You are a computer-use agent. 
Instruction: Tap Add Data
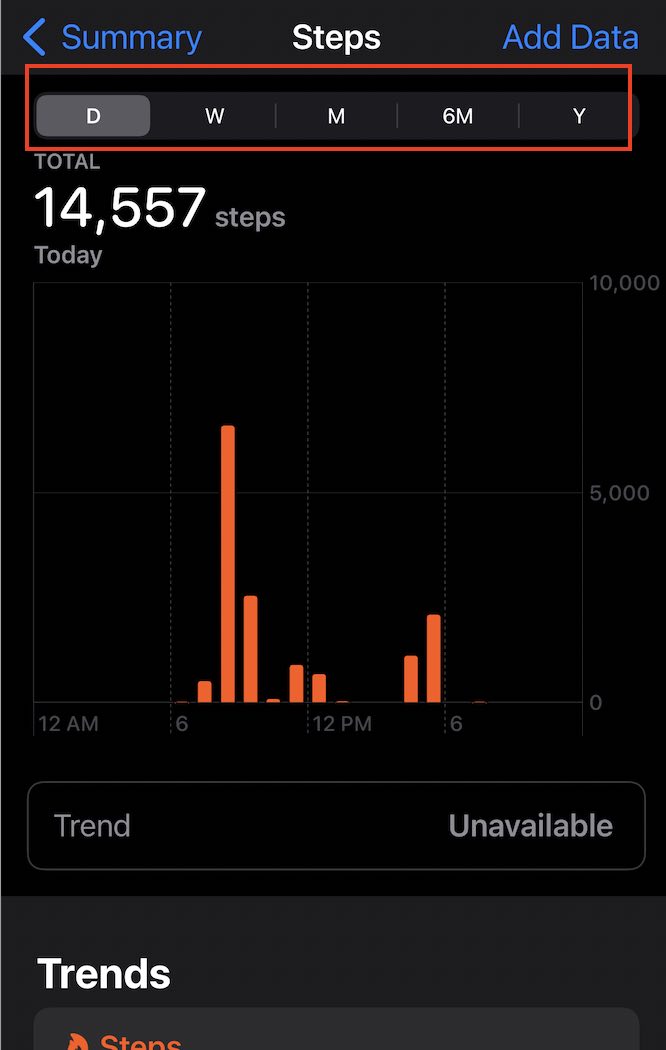click(x=570, y=38)
